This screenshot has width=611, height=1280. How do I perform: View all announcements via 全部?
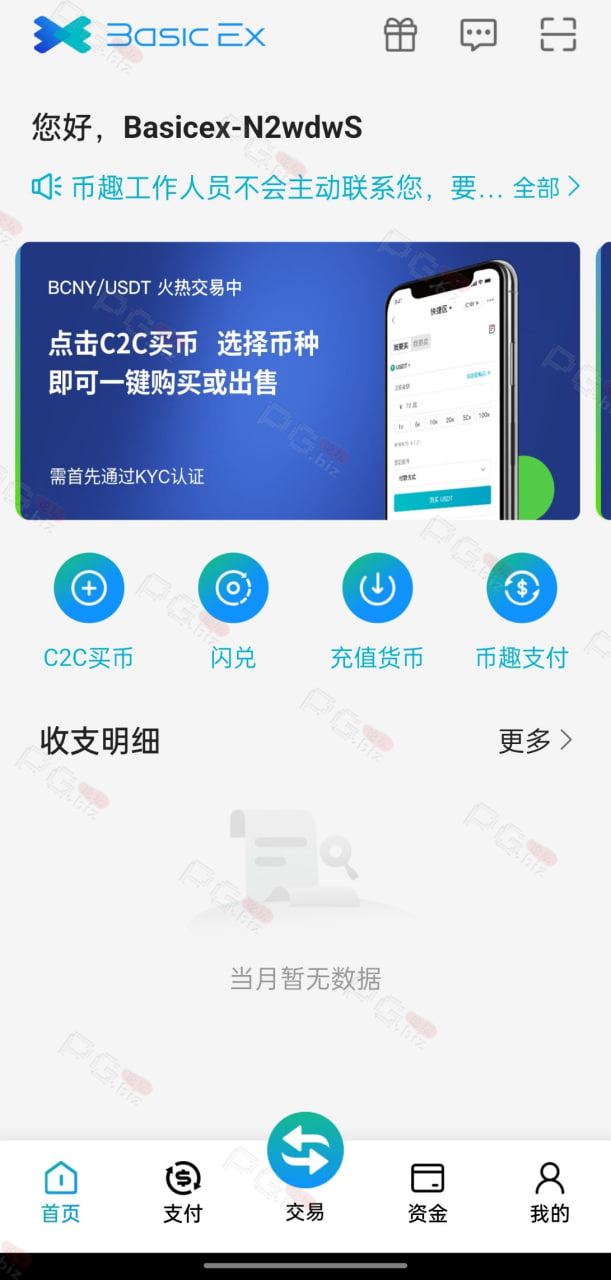[546, 187]
